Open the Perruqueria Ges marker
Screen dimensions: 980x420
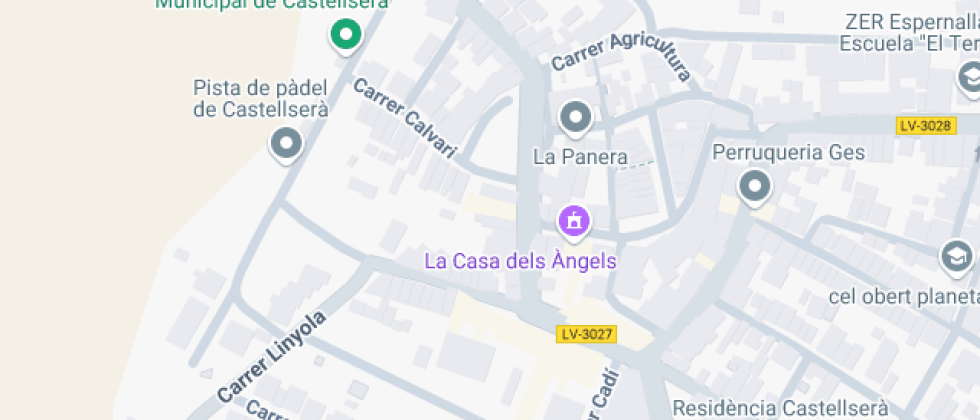coord(754,186)
